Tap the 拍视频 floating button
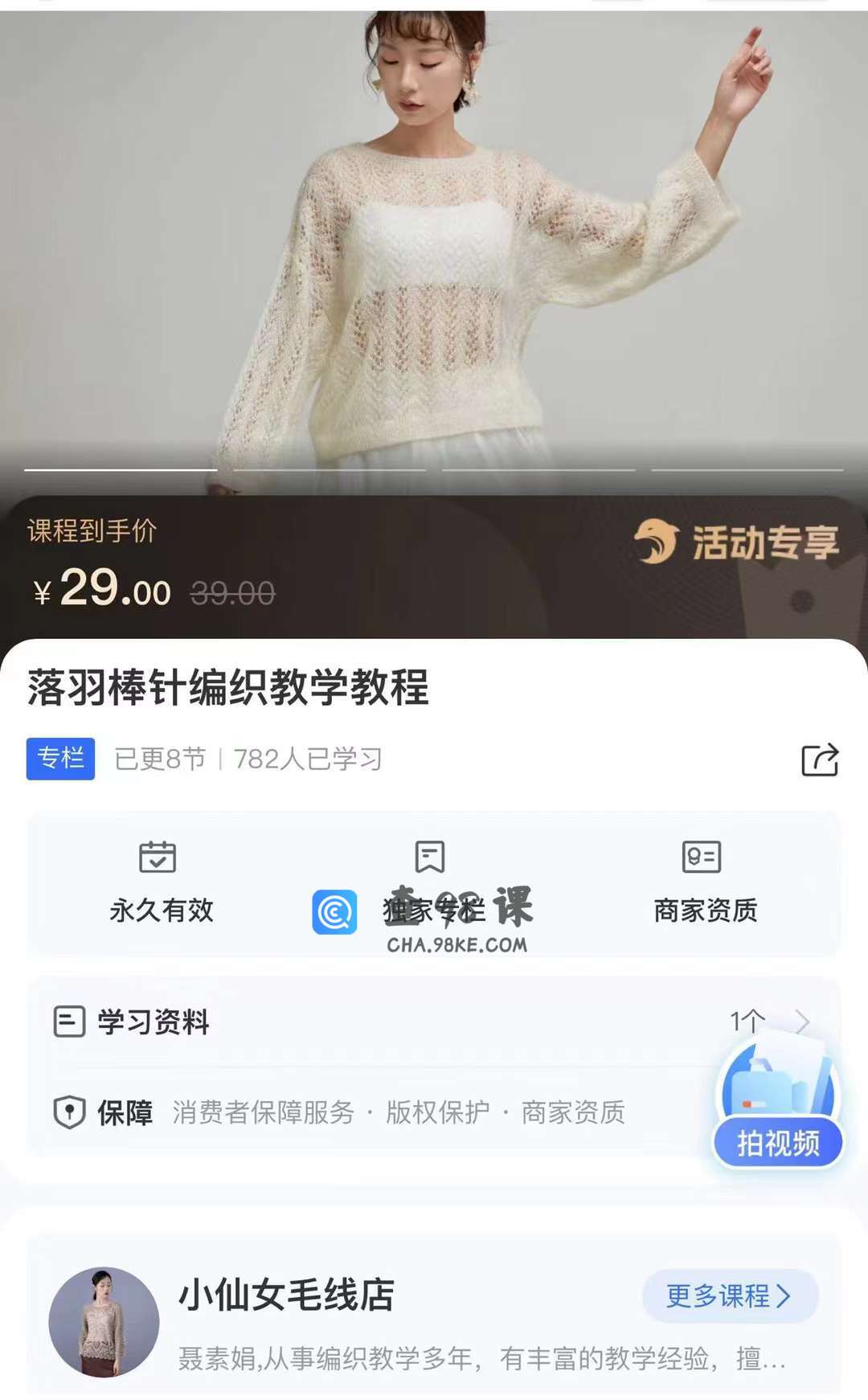The image size is (868, 1400). [x=778, y=1103]
